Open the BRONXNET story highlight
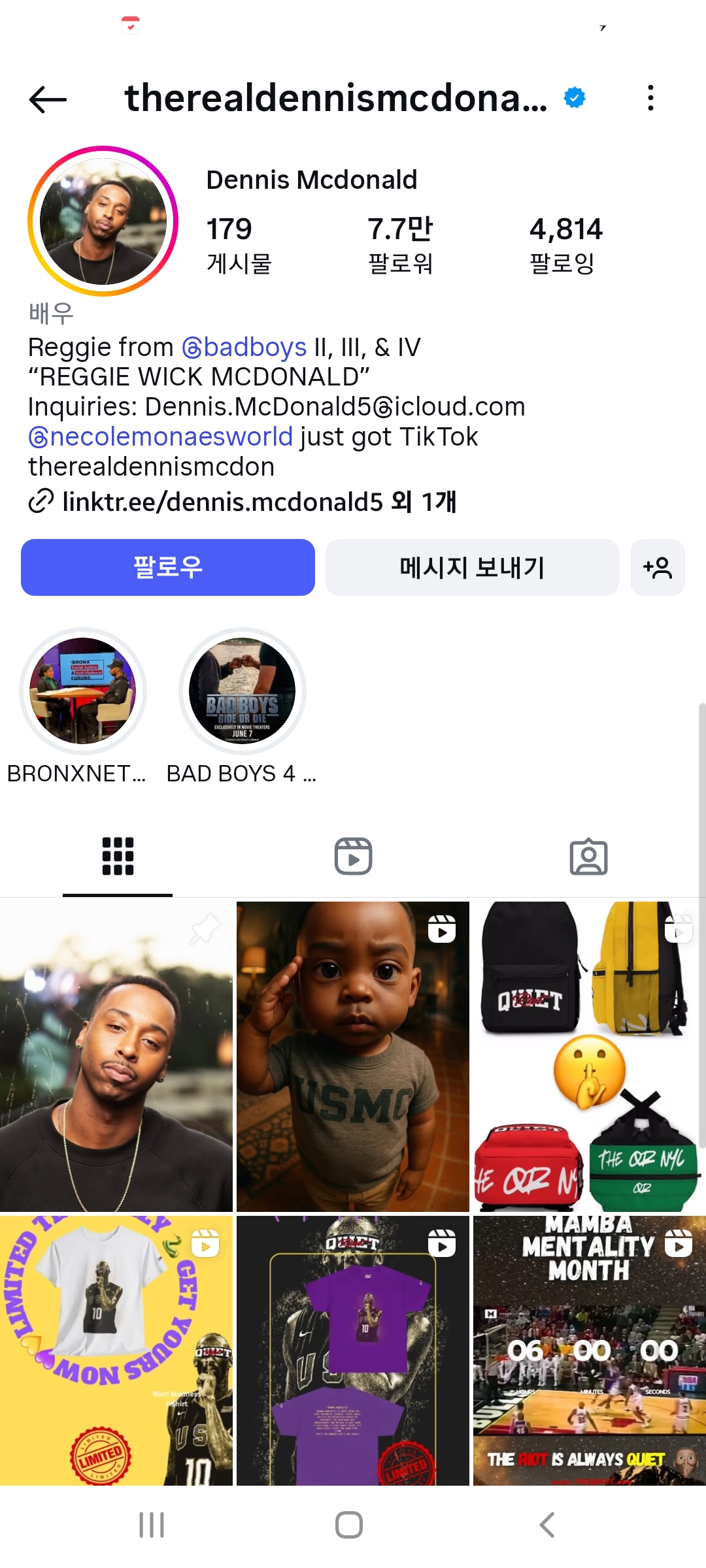Screen dimensions: 706x1568 coord(82,691)
